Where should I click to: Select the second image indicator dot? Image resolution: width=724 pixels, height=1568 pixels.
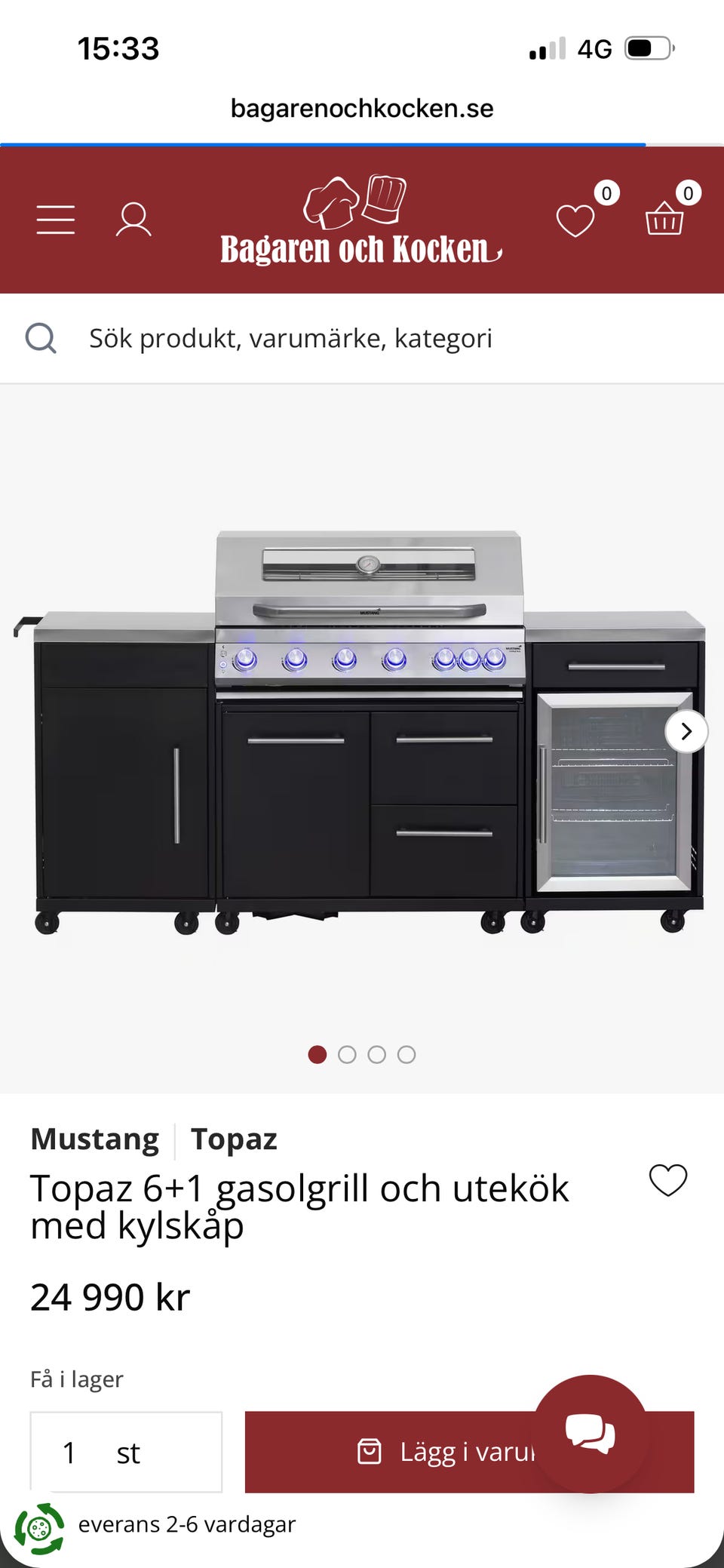[x=347, y=1054]
